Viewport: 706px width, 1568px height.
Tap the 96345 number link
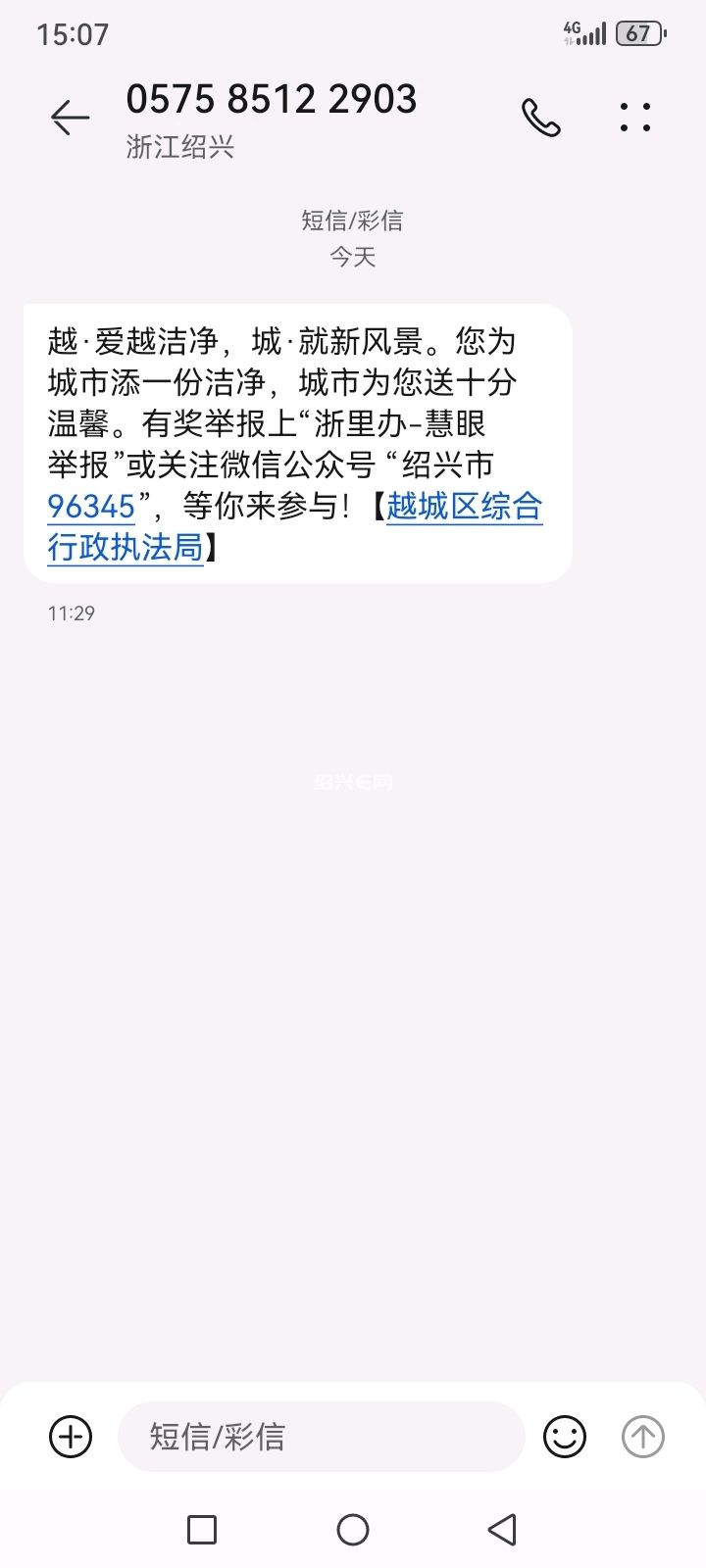91,507
